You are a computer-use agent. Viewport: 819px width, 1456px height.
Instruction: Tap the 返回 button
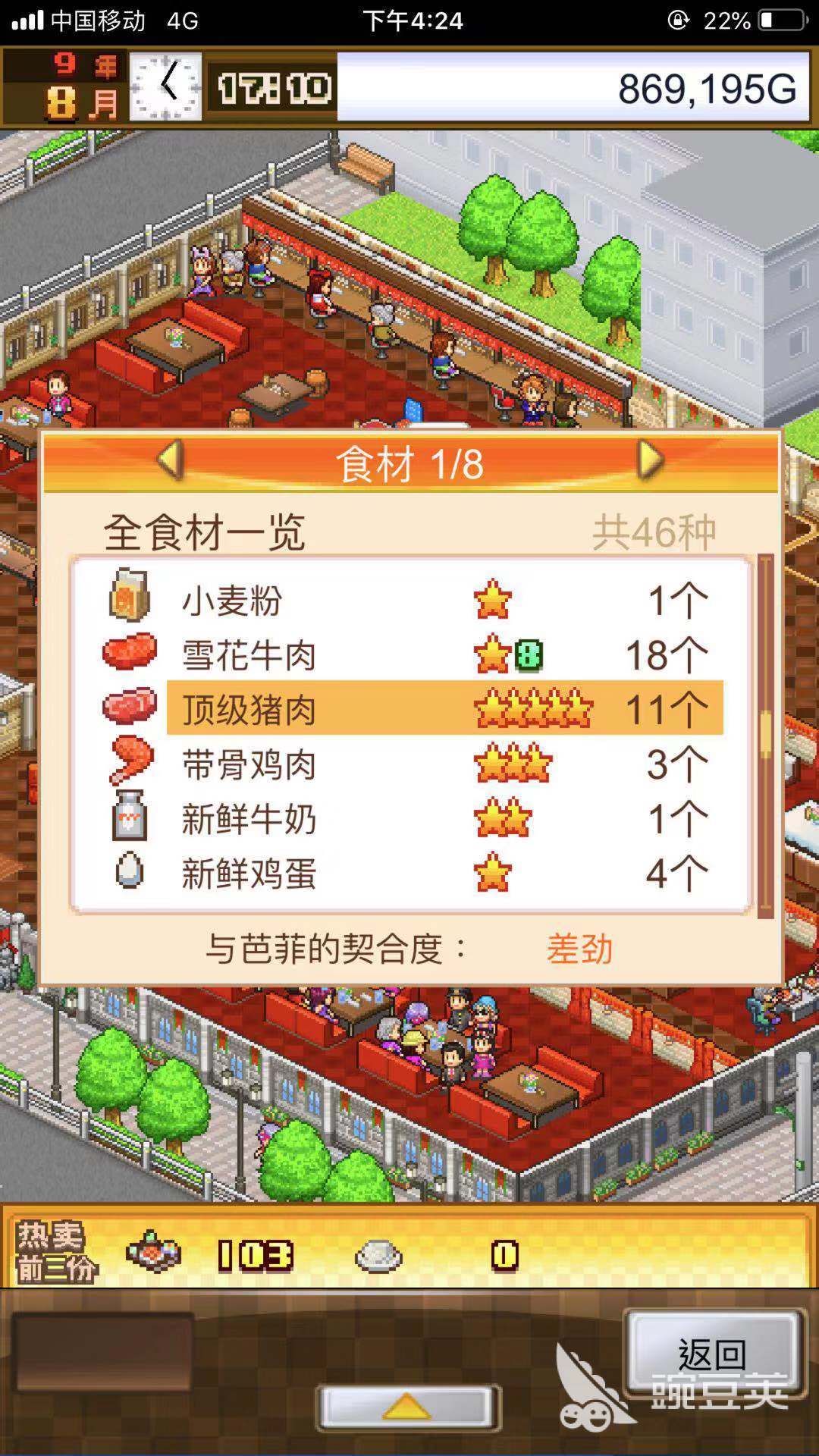pyautogui.click(x=711, y=1354)
